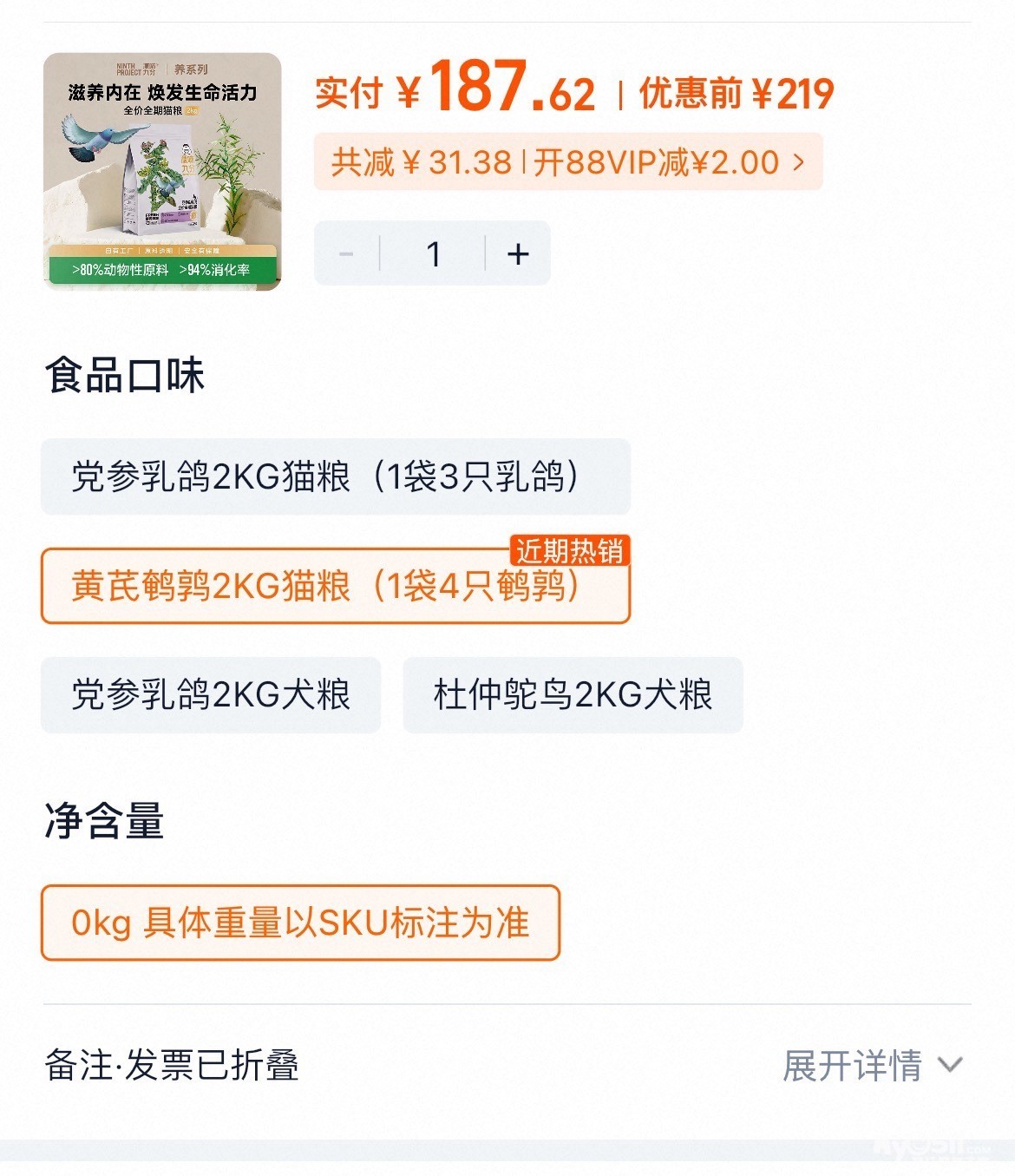Screen dimensions: 1015x1176
Task: Select the 0kg net content option
Action: point(300,923)
